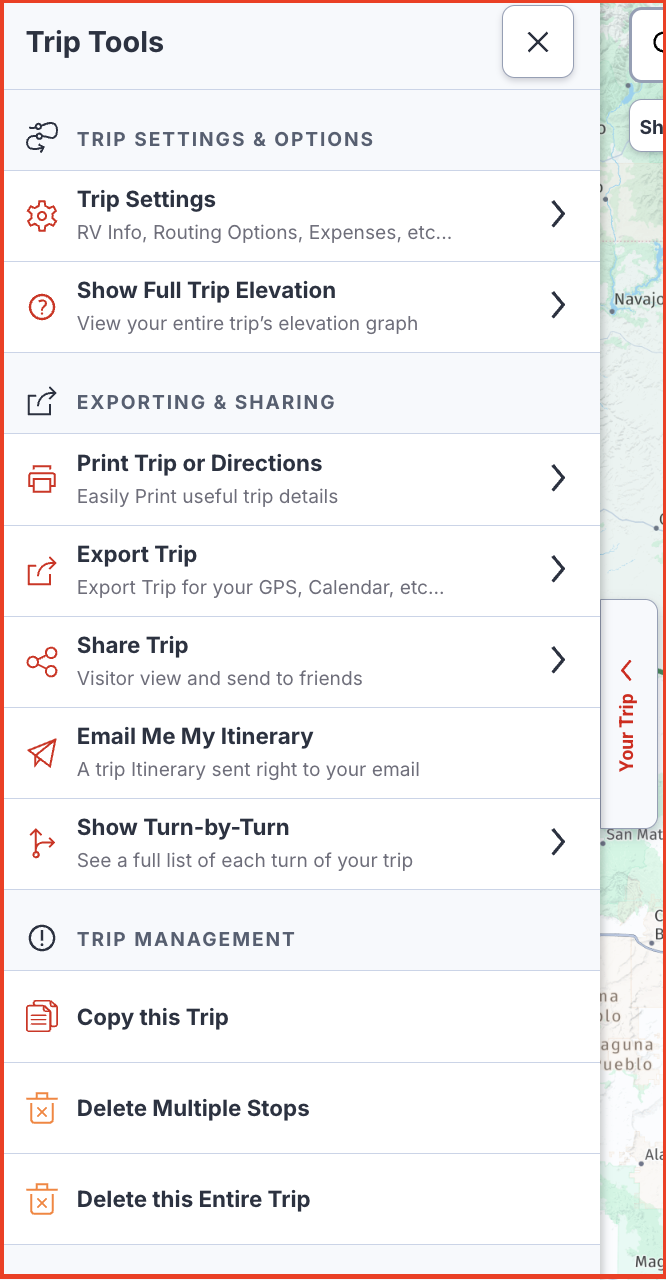Close the Trip Tools panel
Screen dimensions: 666x1280
coord(538,42)
